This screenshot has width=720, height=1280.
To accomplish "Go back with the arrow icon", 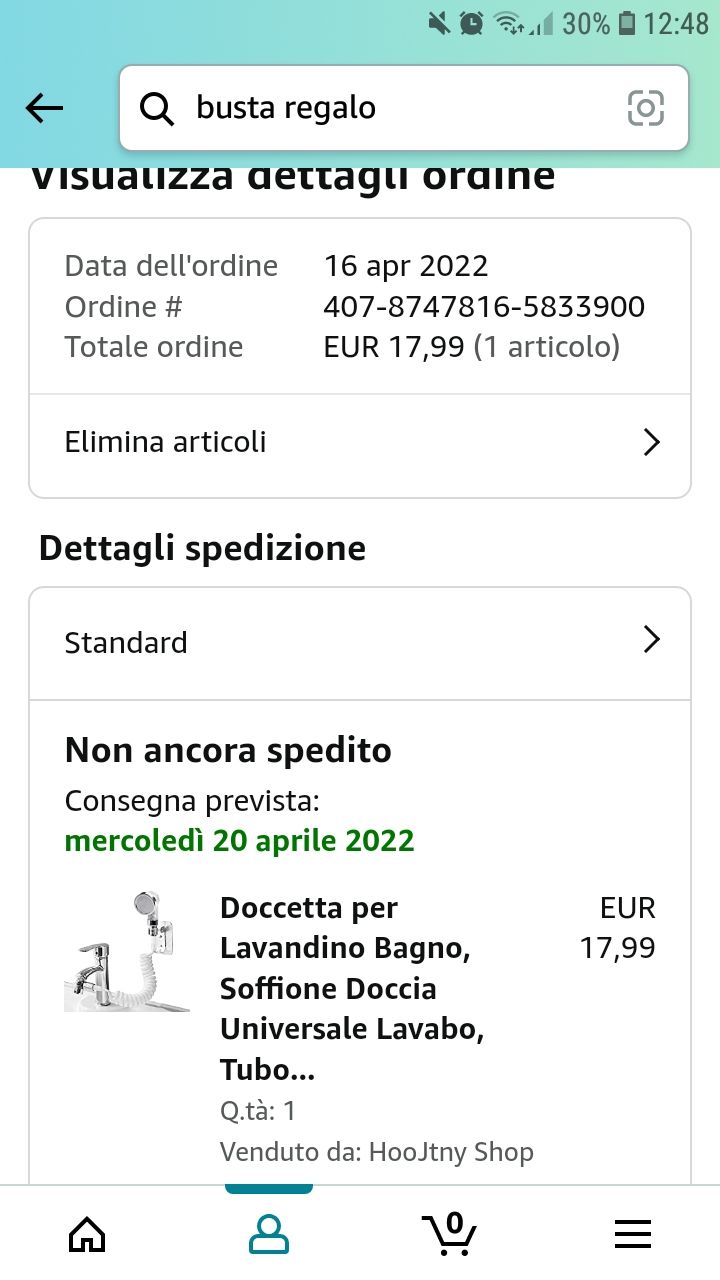I will point(44,108).
